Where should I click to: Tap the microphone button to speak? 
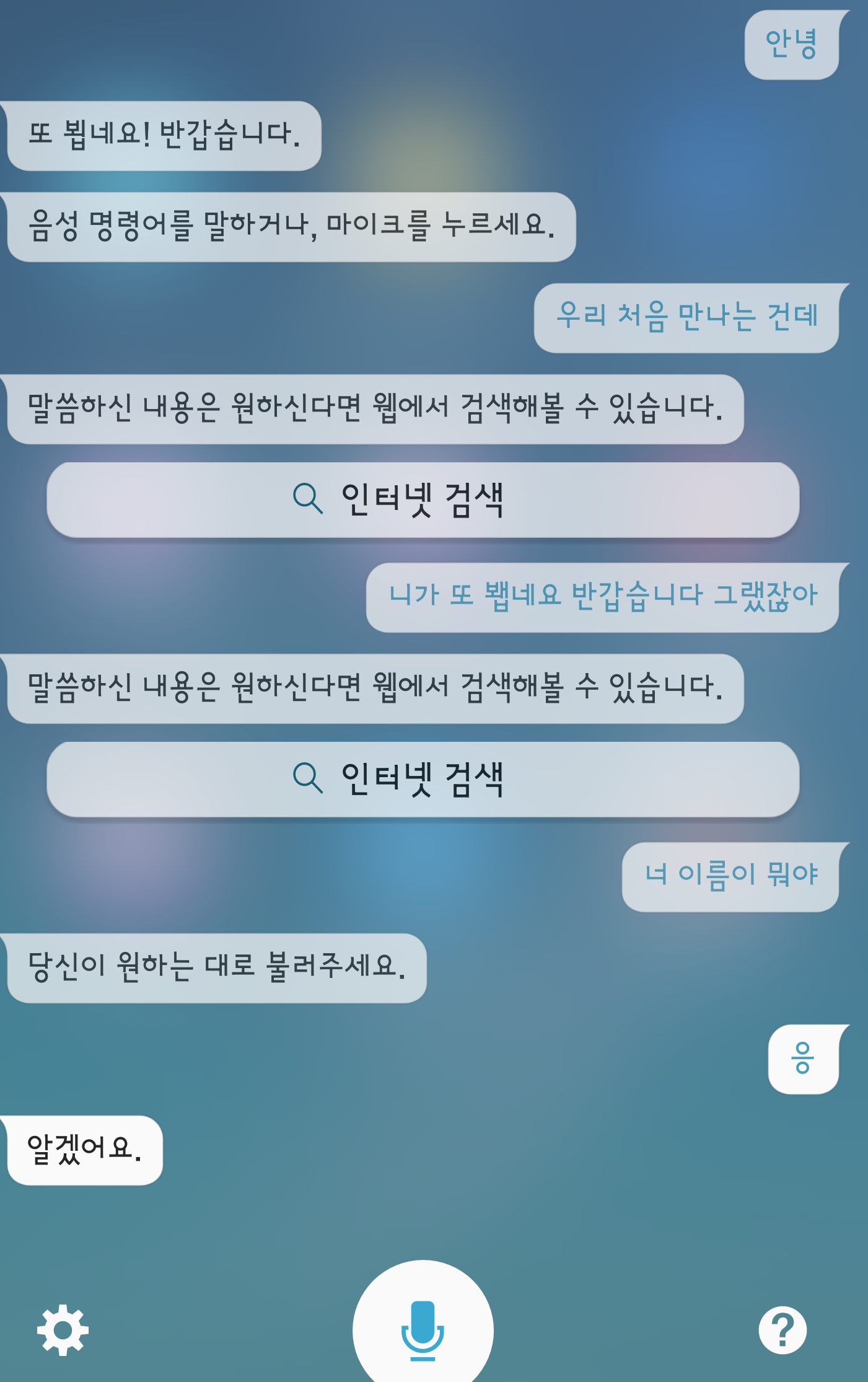pyautogui.click(x=423, y=1329)
